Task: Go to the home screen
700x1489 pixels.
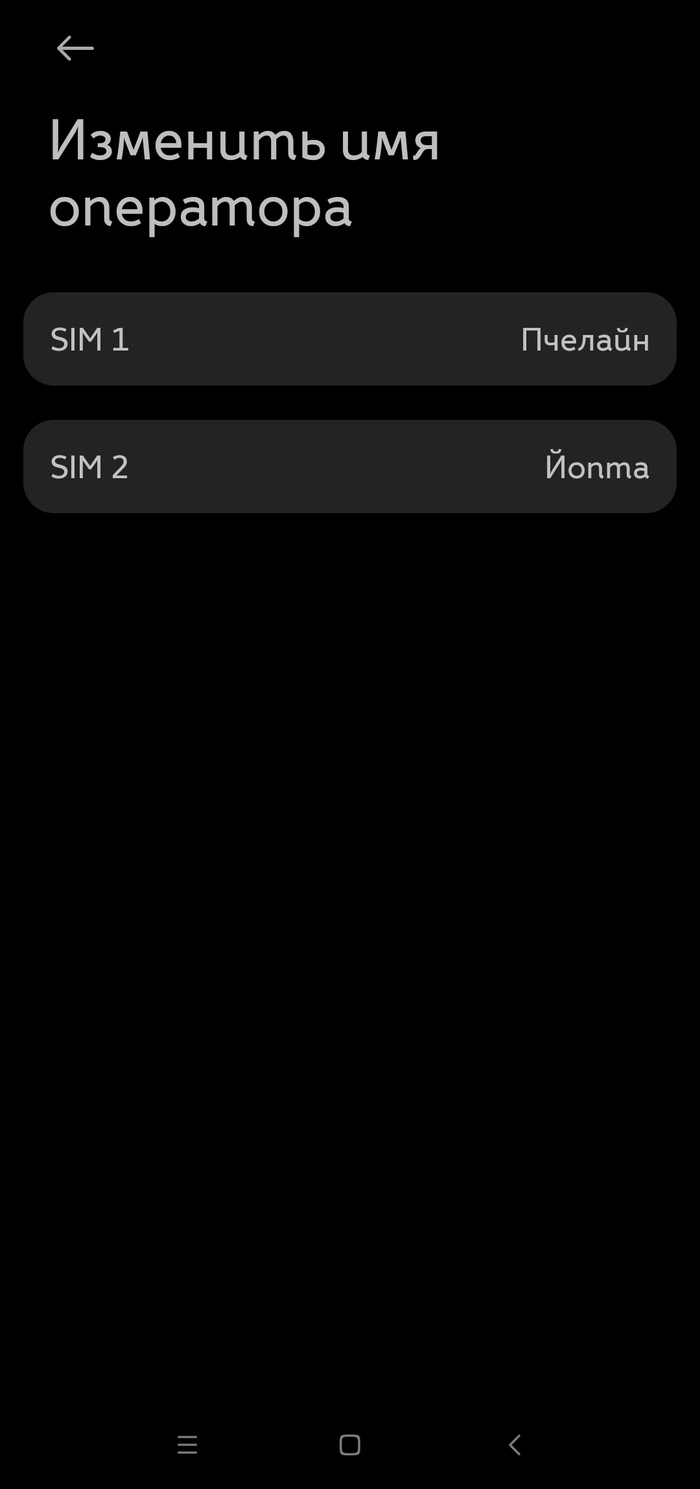Action: tap(350, 1444)
